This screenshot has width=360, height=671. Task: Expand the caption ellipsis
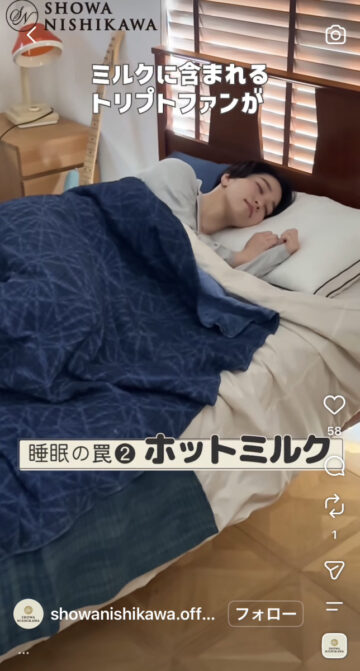(24, 653)
